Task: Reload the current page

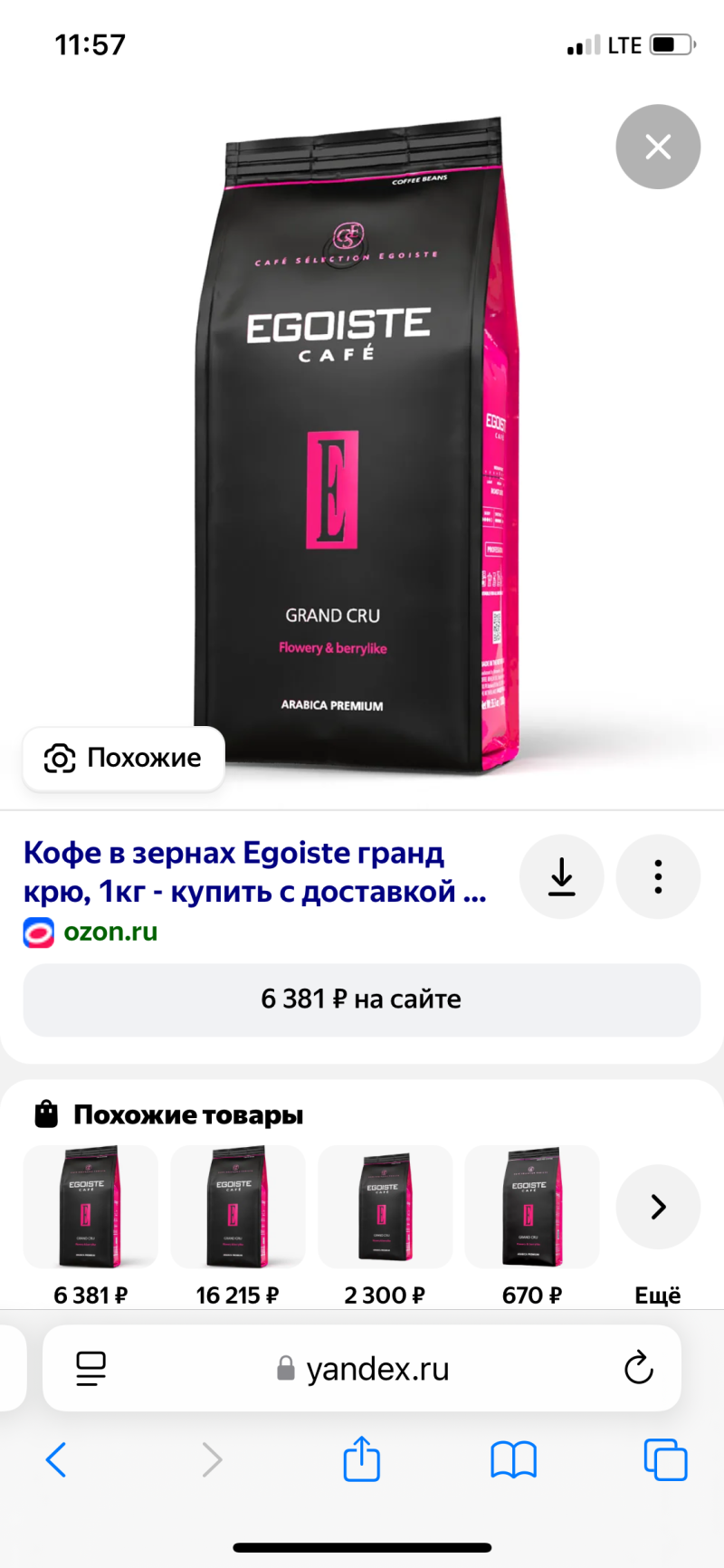Action: (638, 1368)
